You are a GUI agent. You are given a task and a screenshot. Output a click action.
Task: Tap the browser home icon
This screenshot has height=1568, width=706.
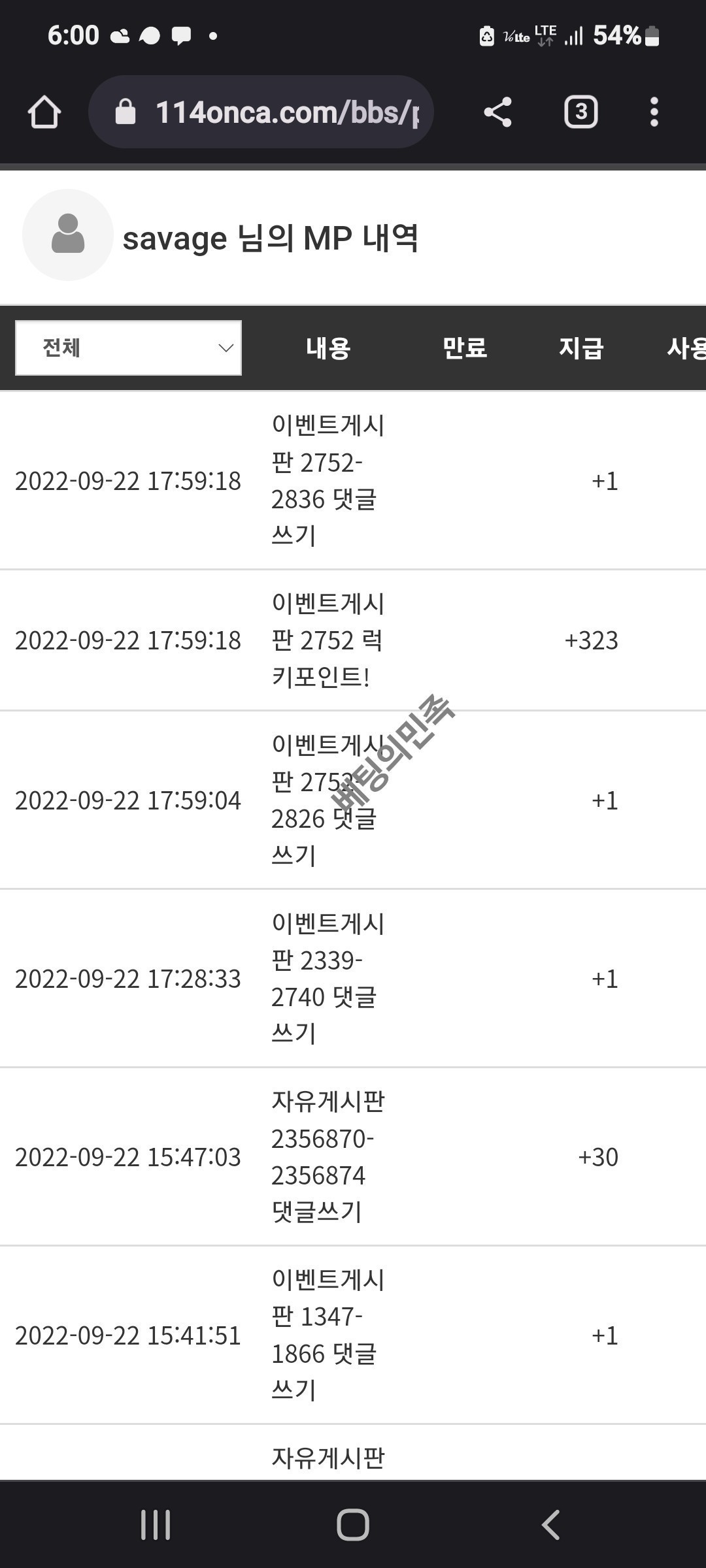44,112
